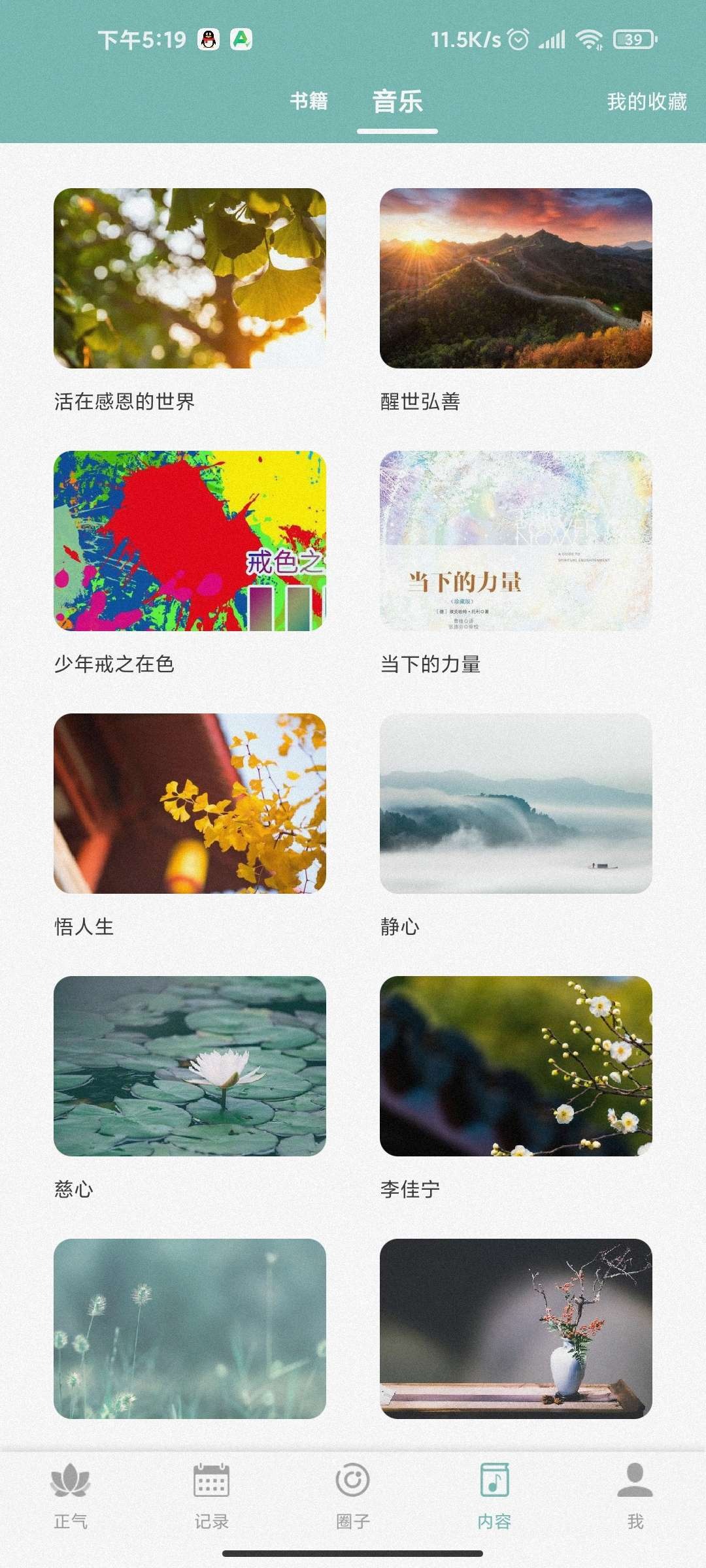Tap the Wi-Fi icon in status bar

[x=589, y=41]
